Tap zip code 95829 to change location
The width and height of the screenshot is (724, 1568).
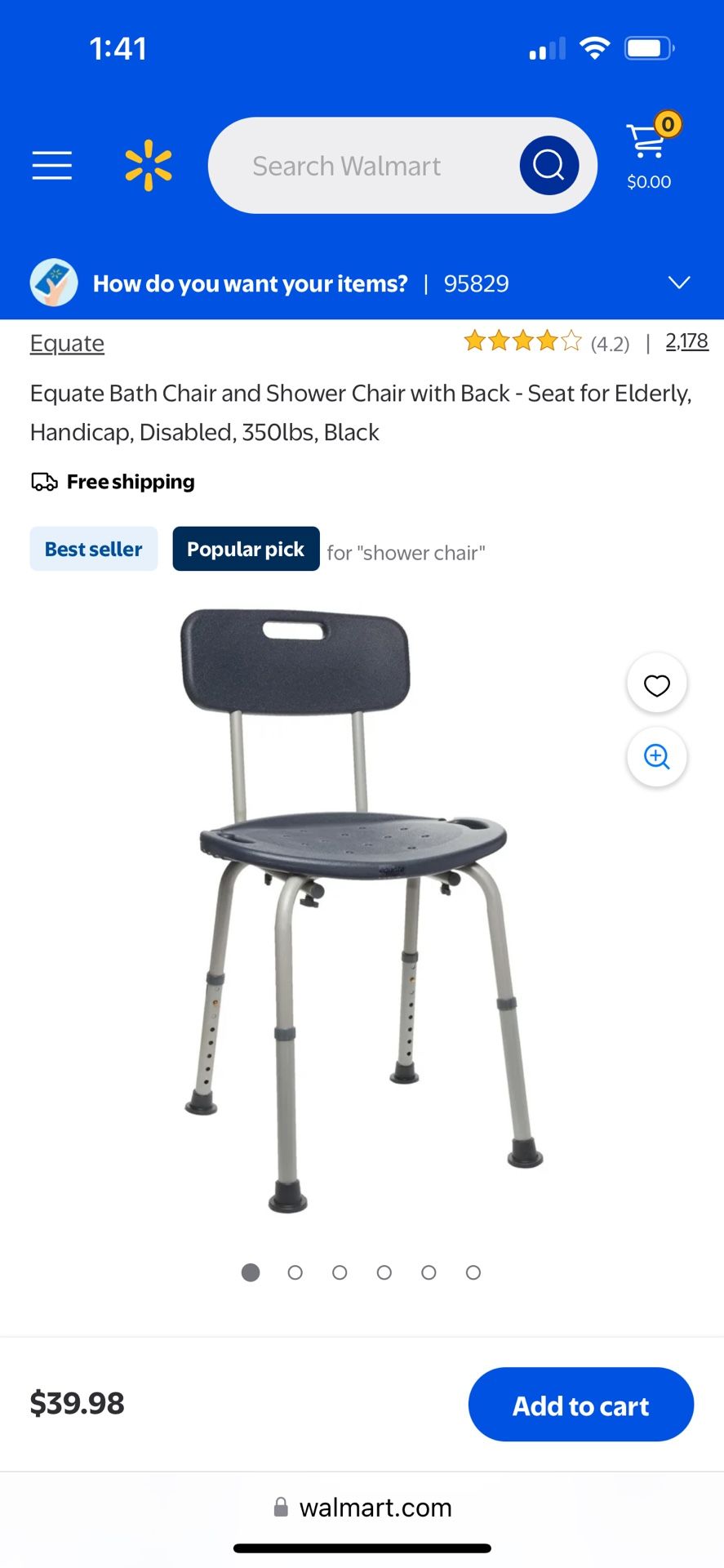(x=476, y=283)
